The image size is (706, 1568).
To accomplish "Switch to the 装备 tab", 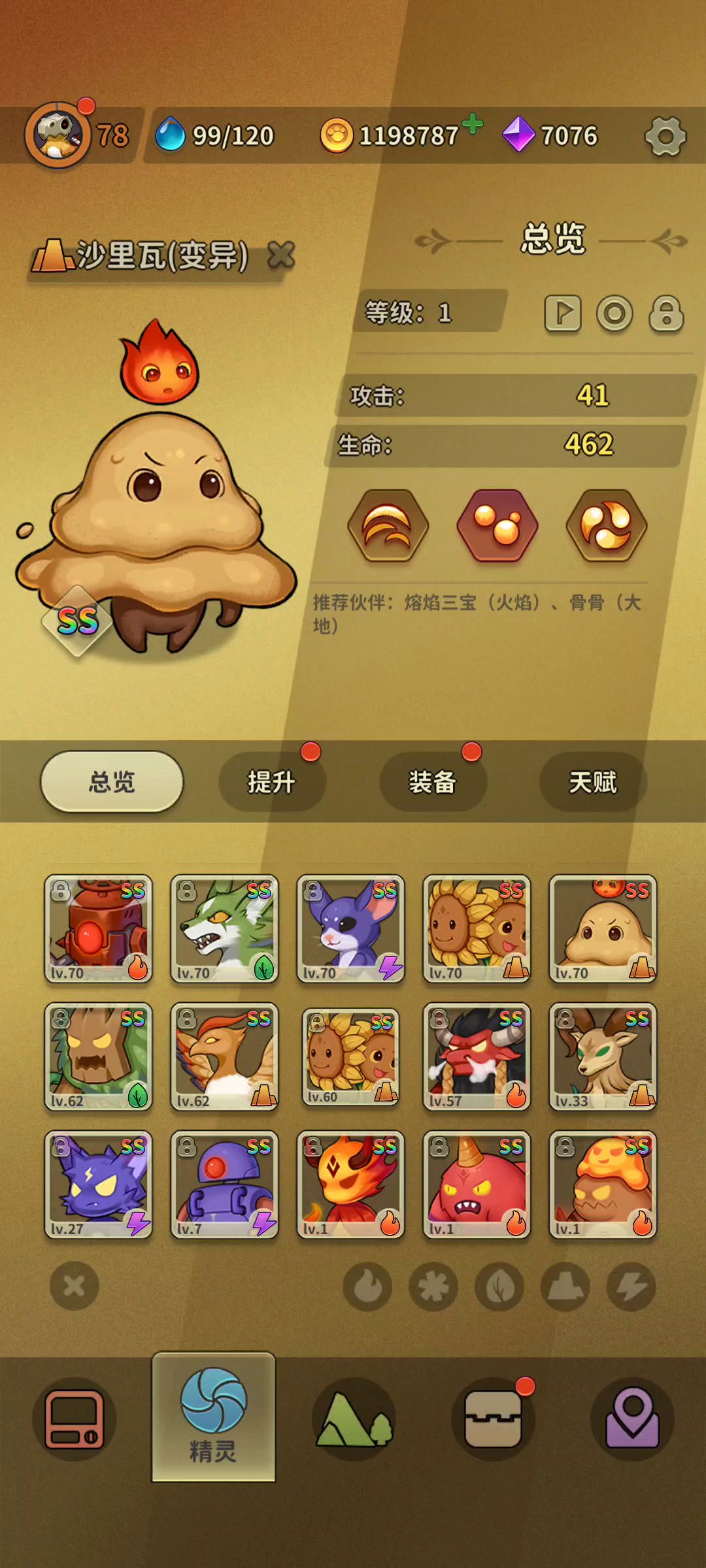I will 433,782.
